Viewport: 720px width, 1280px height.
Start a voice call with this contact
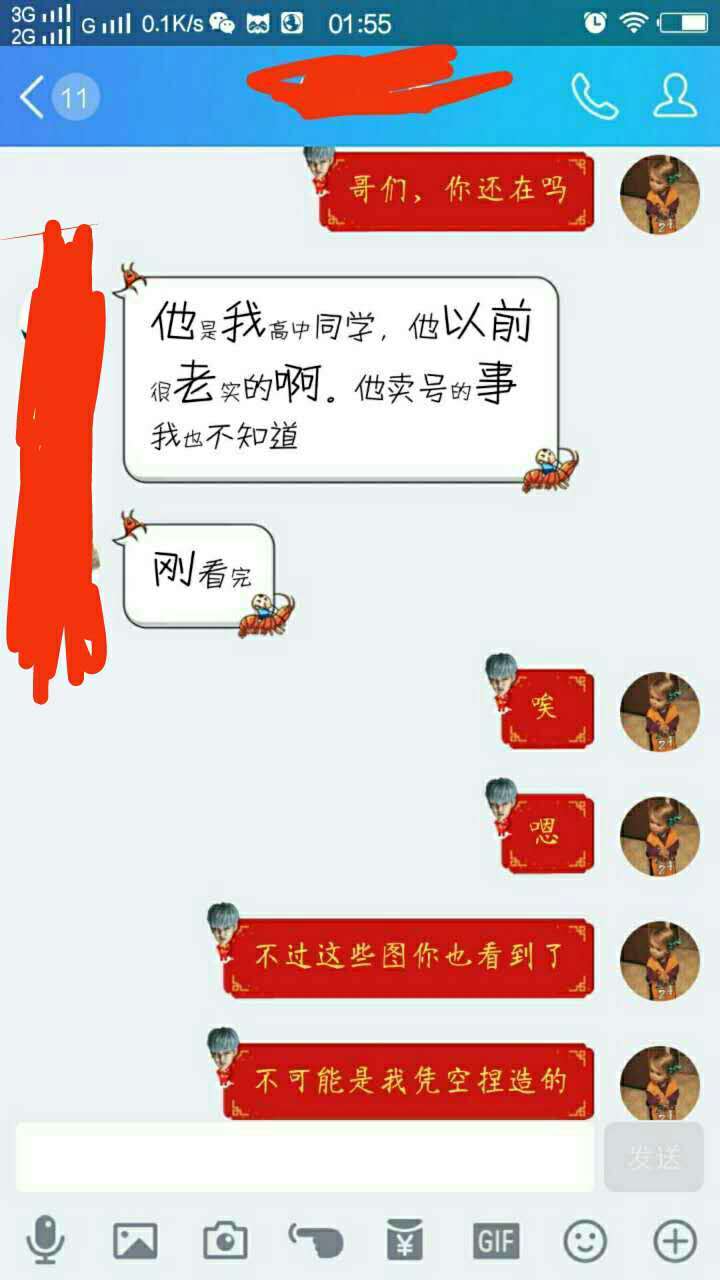[594, 97]
